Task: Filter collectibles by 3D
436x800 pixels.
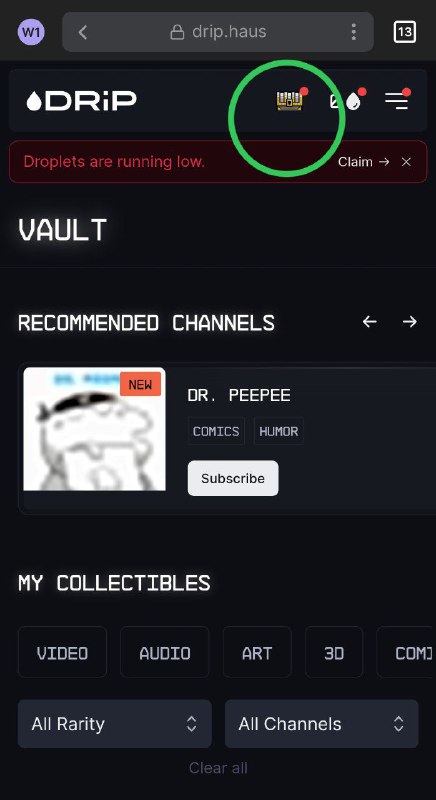Action: click(334, 652)
